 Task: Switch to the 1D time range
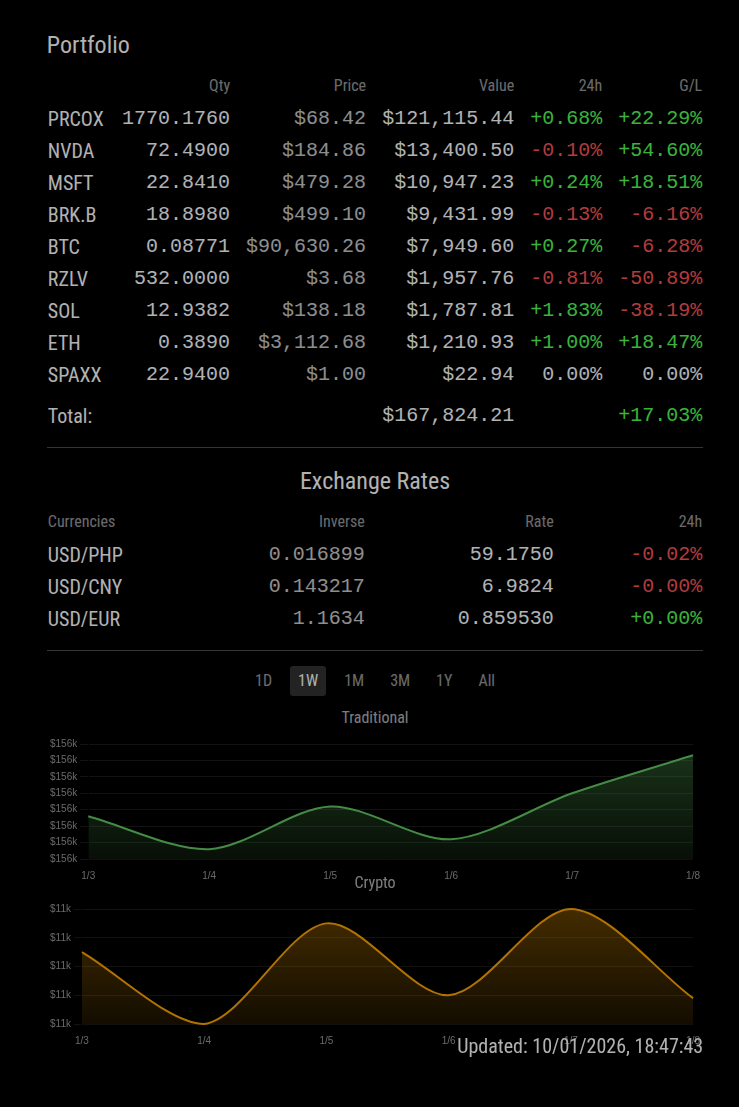tap(263, 680)
